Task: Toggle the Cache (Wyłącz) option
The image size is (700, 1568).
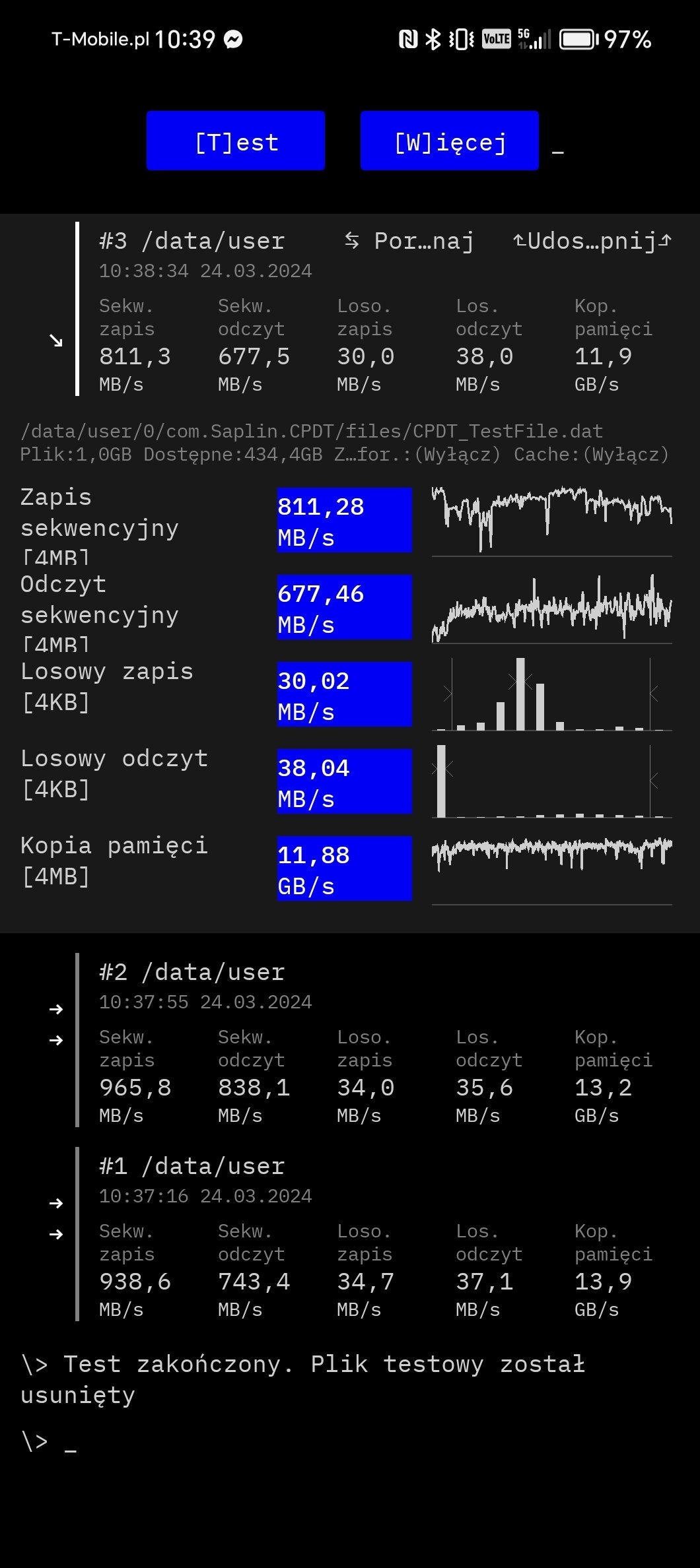Action: [x=592, y=455]
